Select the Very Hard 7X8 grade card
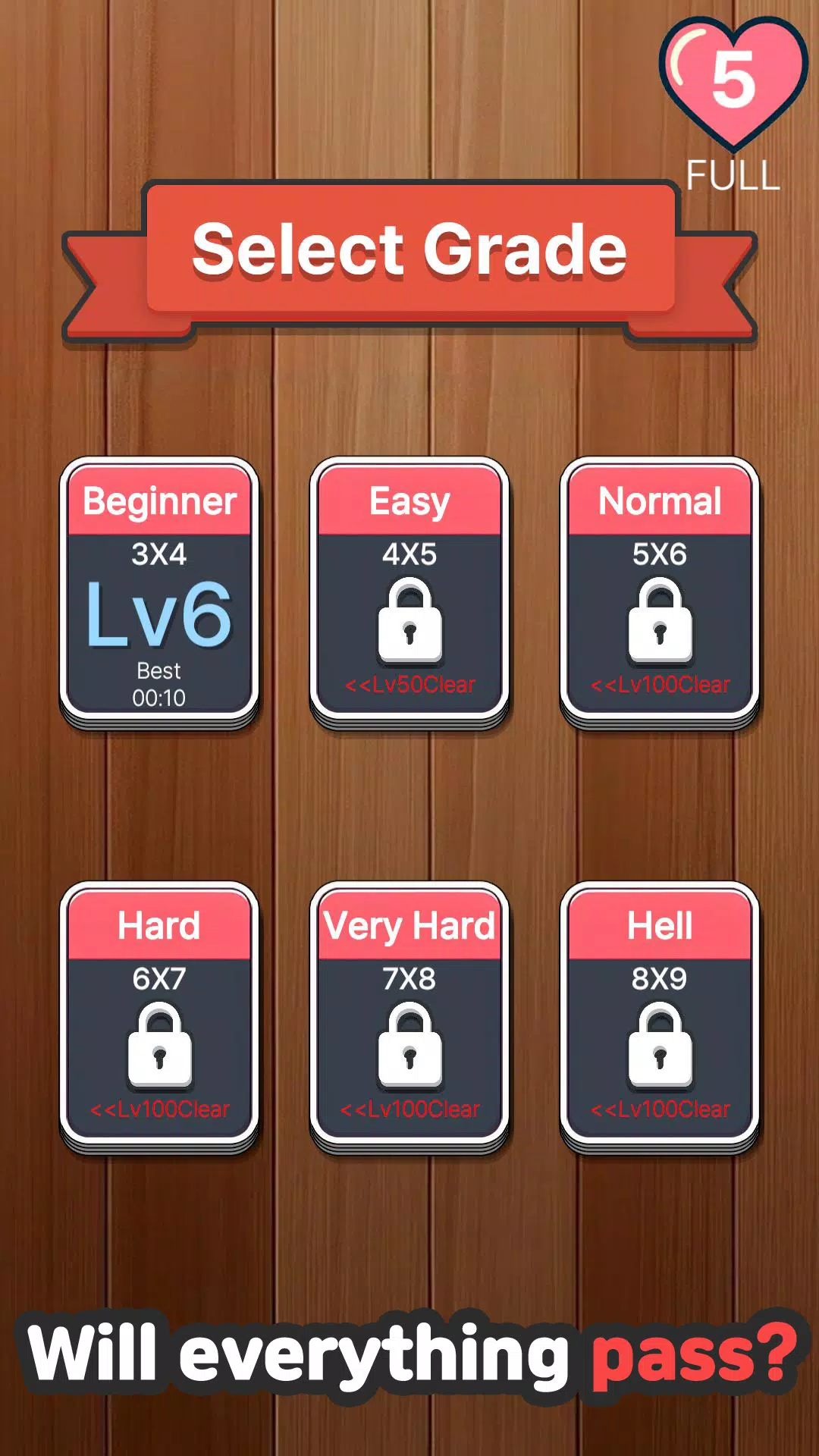The height and width of the screenshot is (1456, 819). [x=409, y=1016]
